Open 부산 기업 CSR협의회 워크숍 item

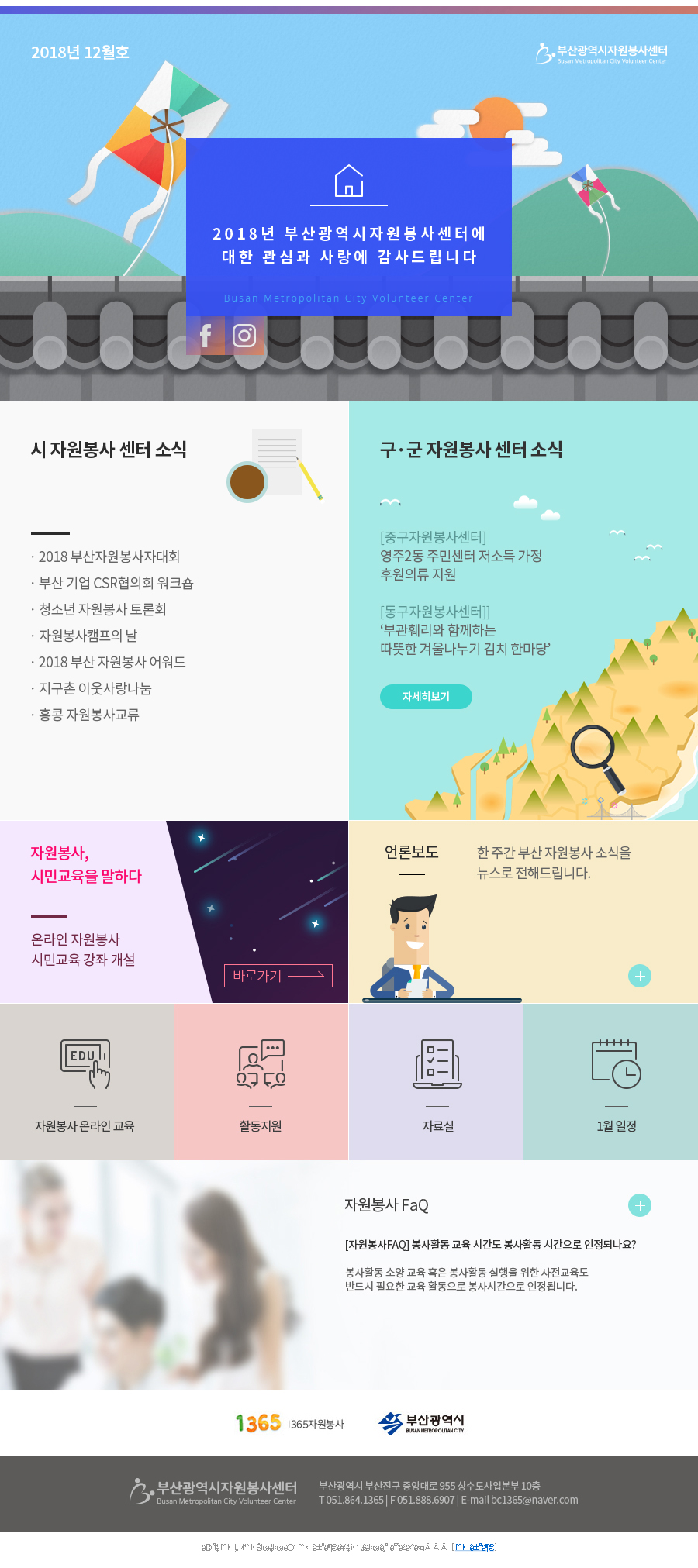[116, 583]
